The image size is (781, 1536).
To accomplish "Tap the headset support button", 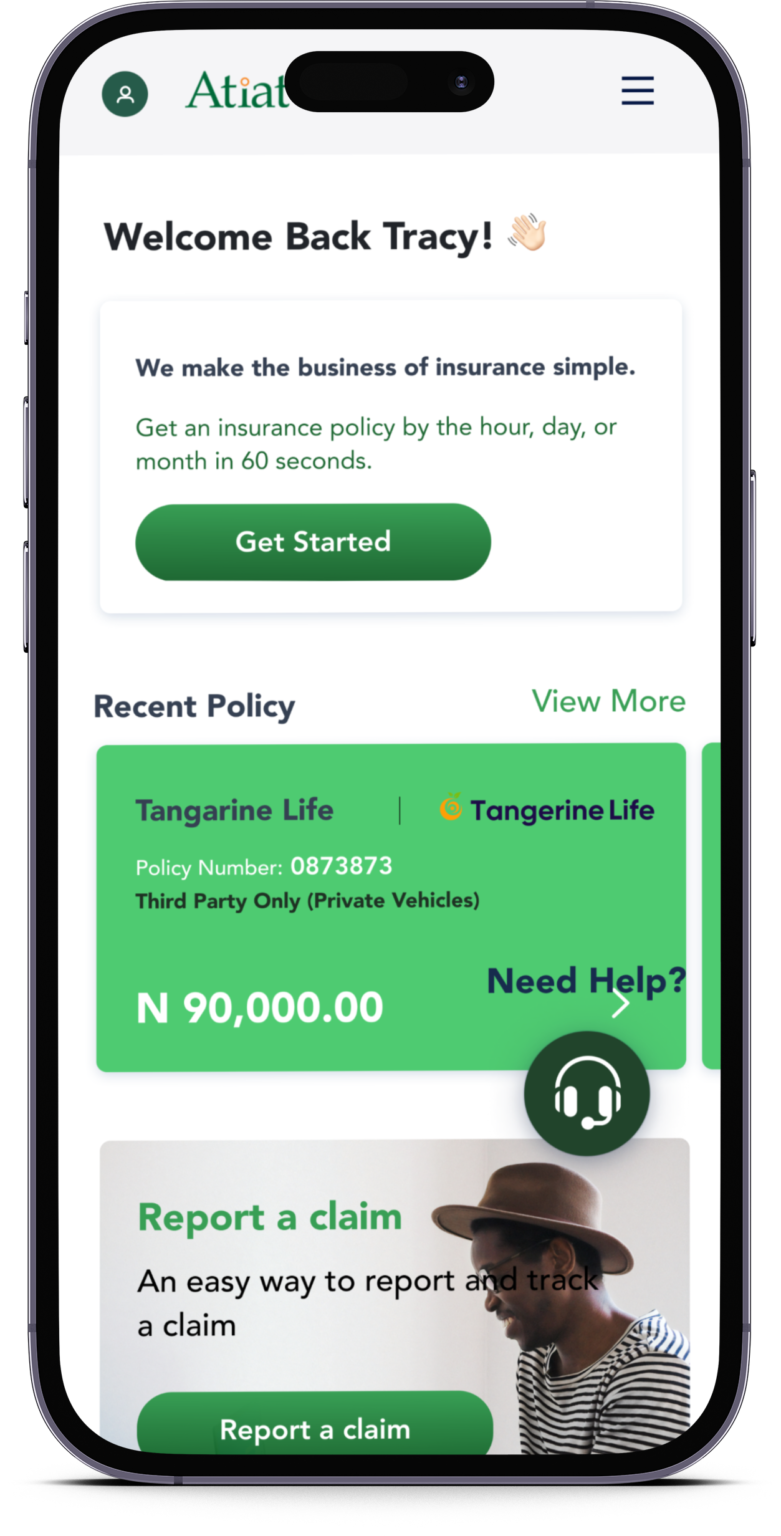I will (x=587, y=1094).
